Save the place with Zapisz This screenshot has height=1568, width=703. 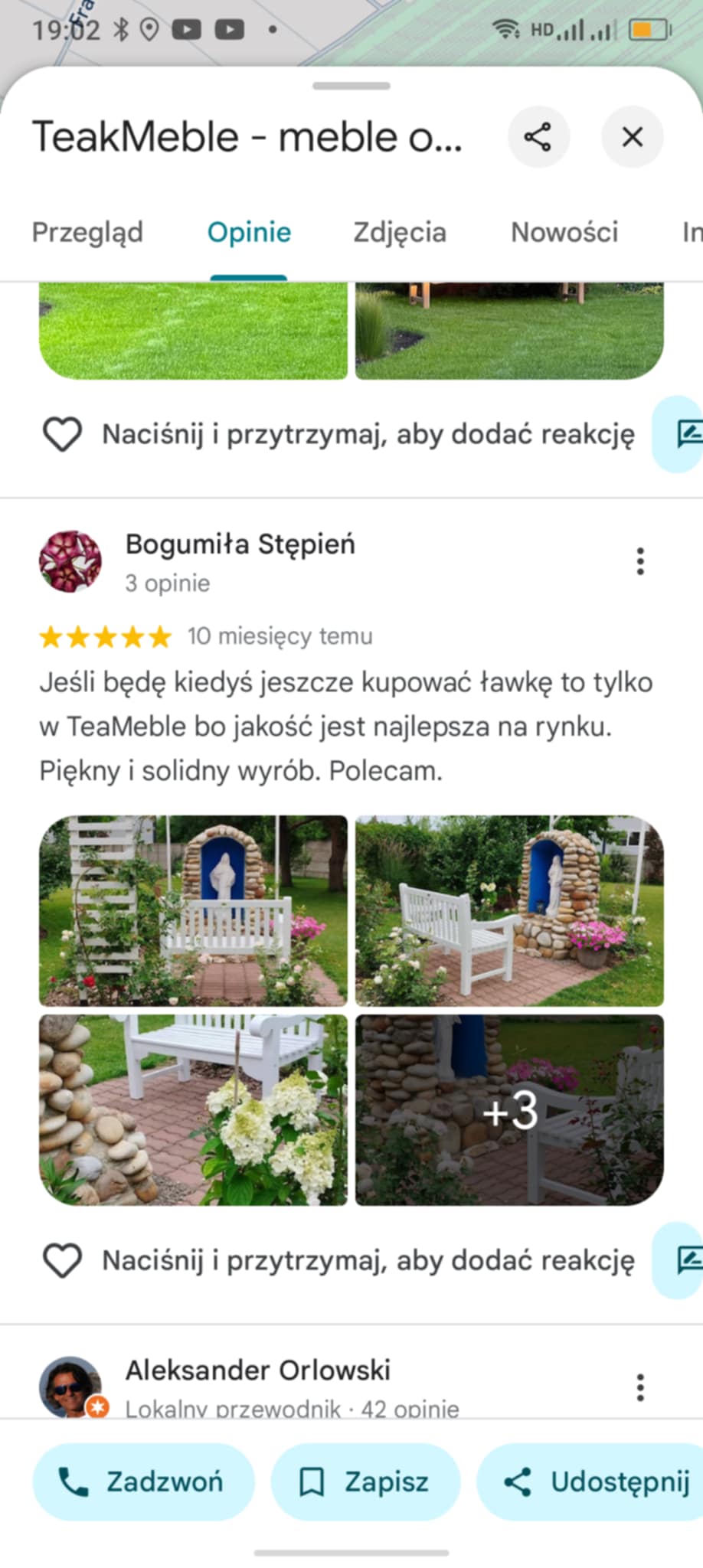click(365, 1481)
